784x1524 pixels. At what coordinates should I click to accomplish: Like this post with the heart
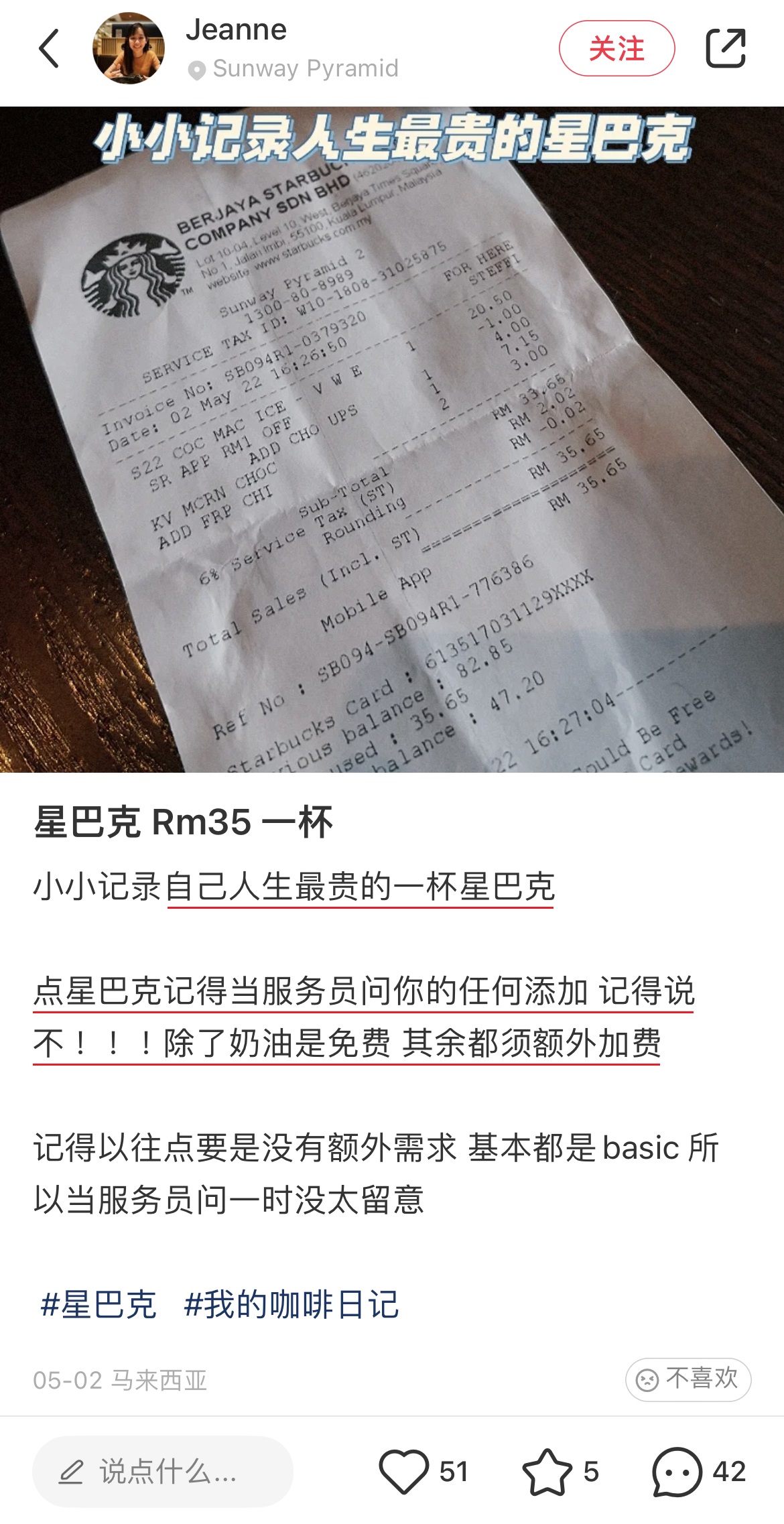tap(404, 1472)
